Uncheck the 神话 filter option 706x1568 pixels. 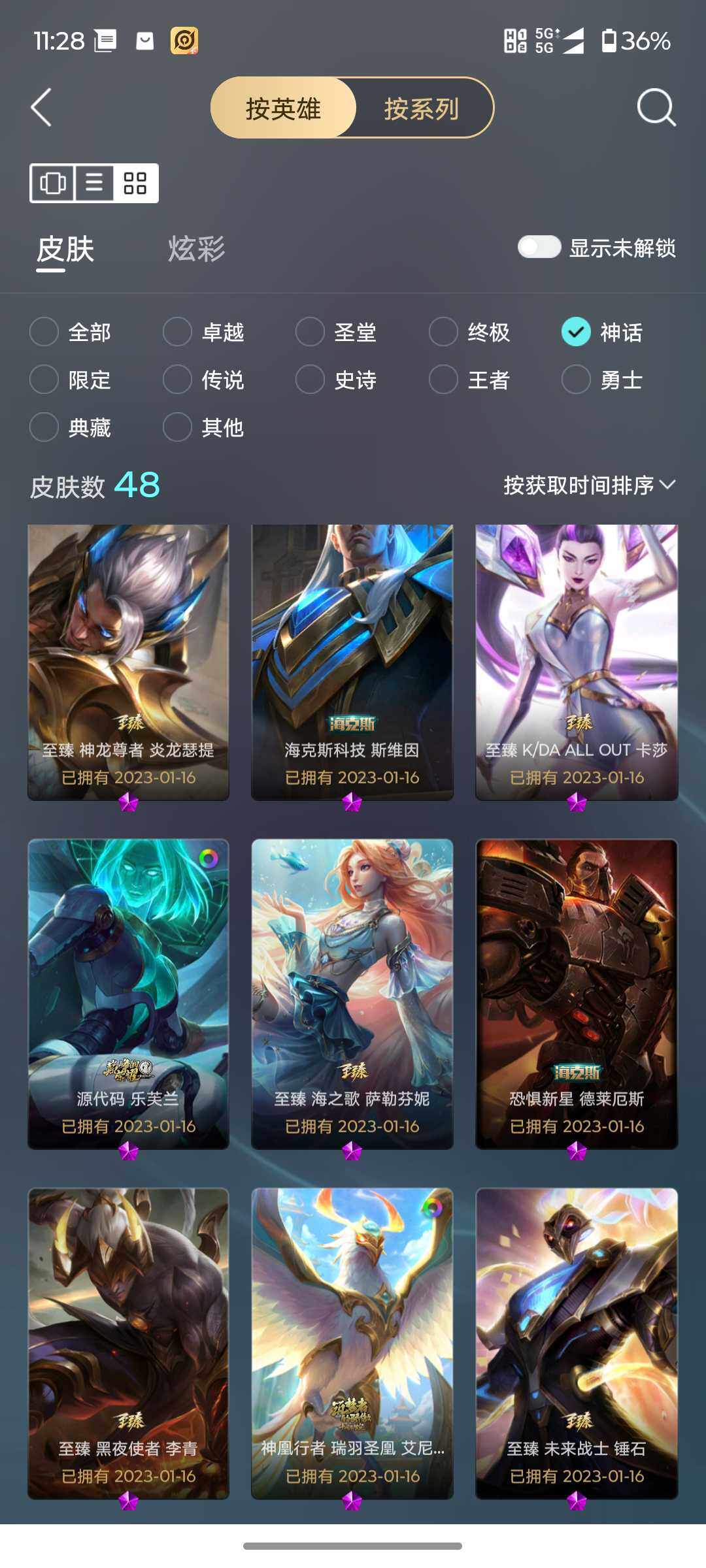pyautogui.click(x=602, y=332)
